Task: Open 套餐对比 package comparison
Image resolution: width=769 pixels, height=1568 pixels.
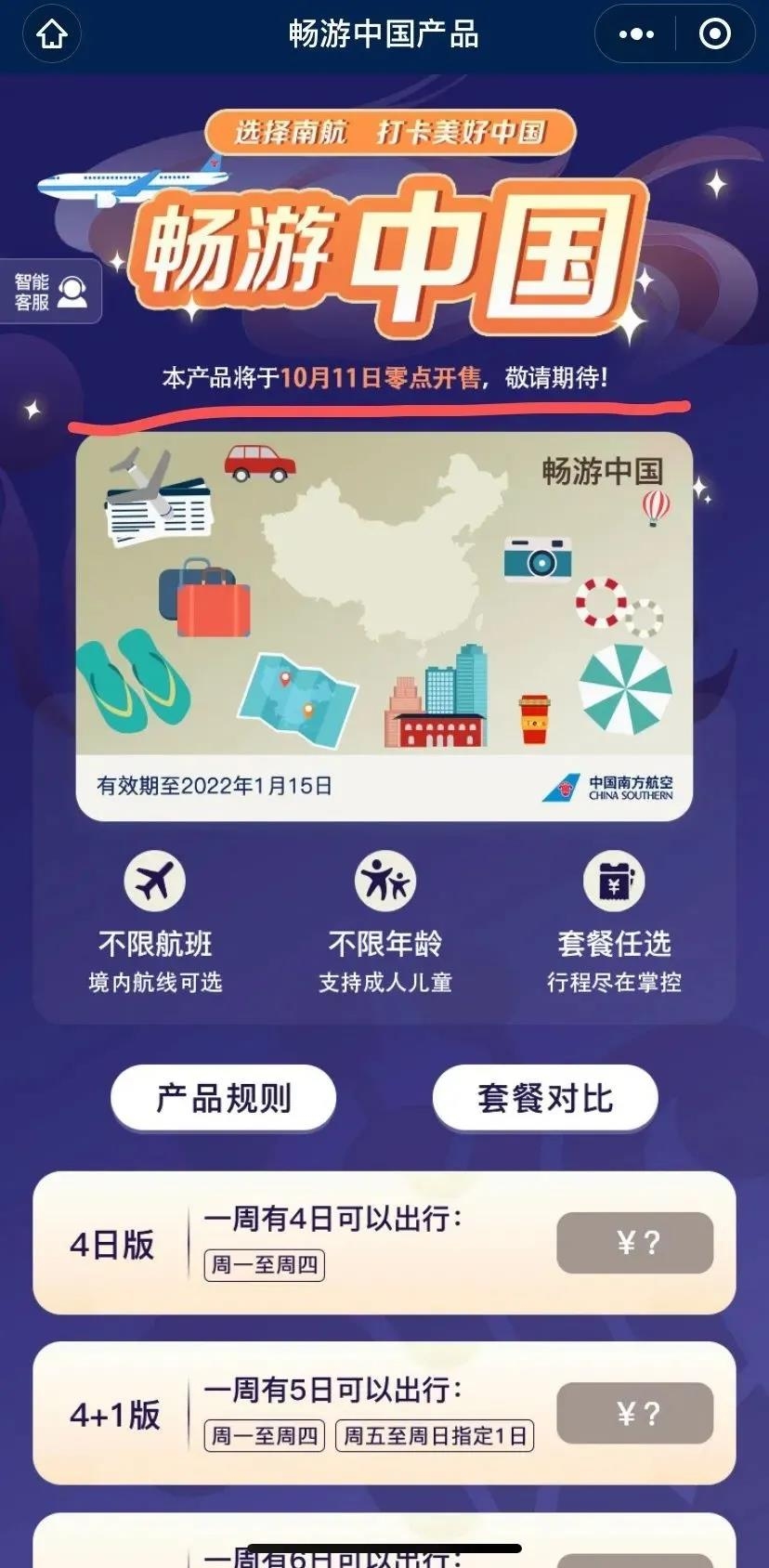Action: pyautogui.click(x=545, y=1098)
